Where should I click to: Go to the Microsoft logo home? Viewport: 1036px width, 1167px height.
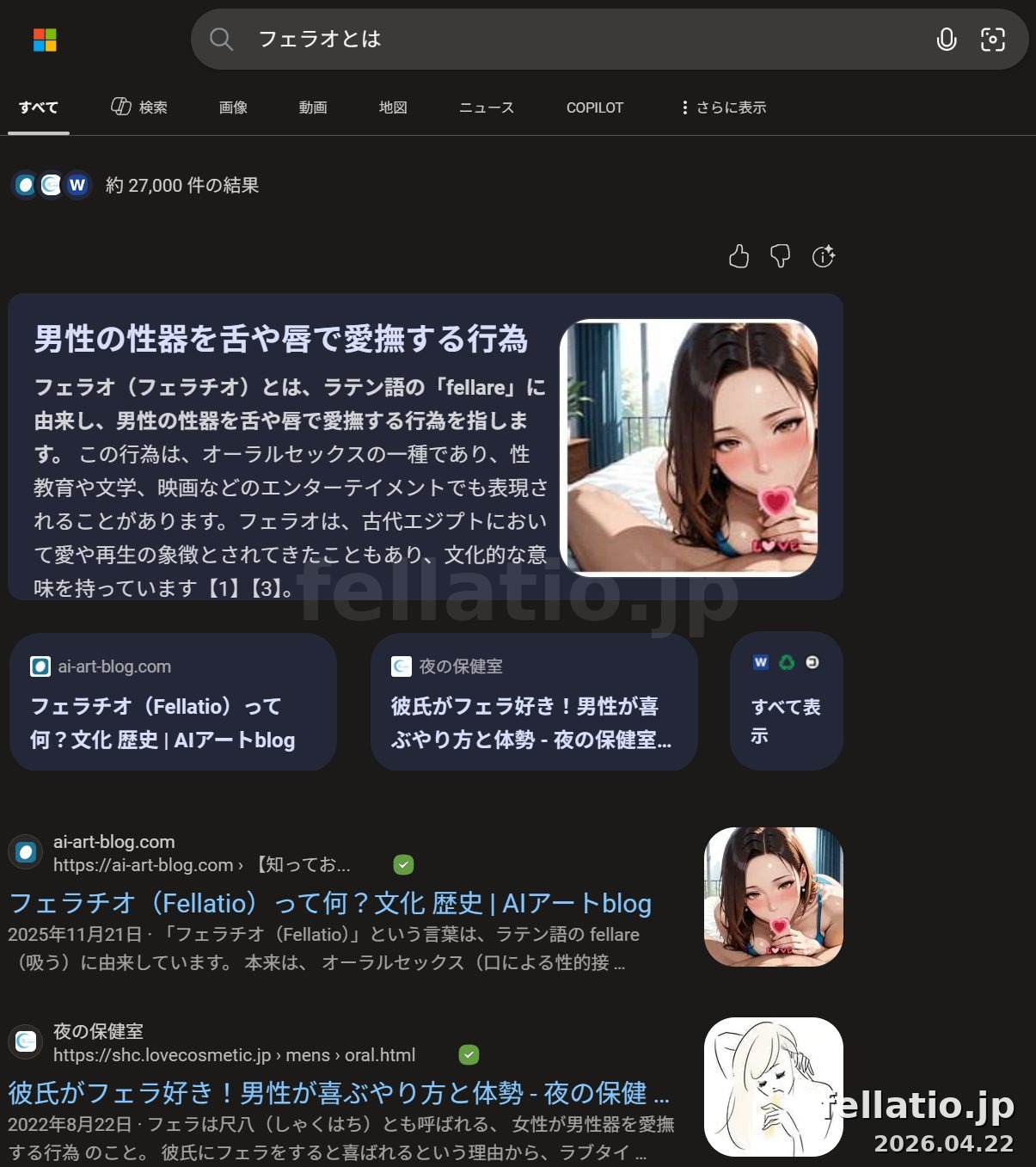point(45,40)
